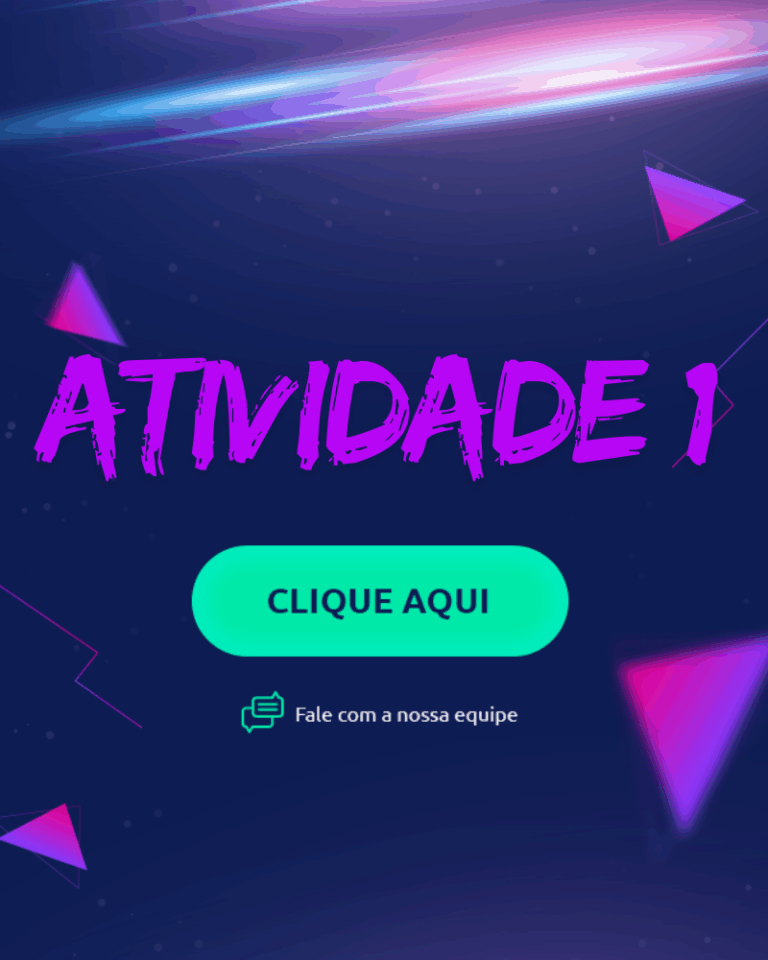768x960 pixels.
Task: Tap the CLIQUE AQUI button
Action: coord(379,601)
